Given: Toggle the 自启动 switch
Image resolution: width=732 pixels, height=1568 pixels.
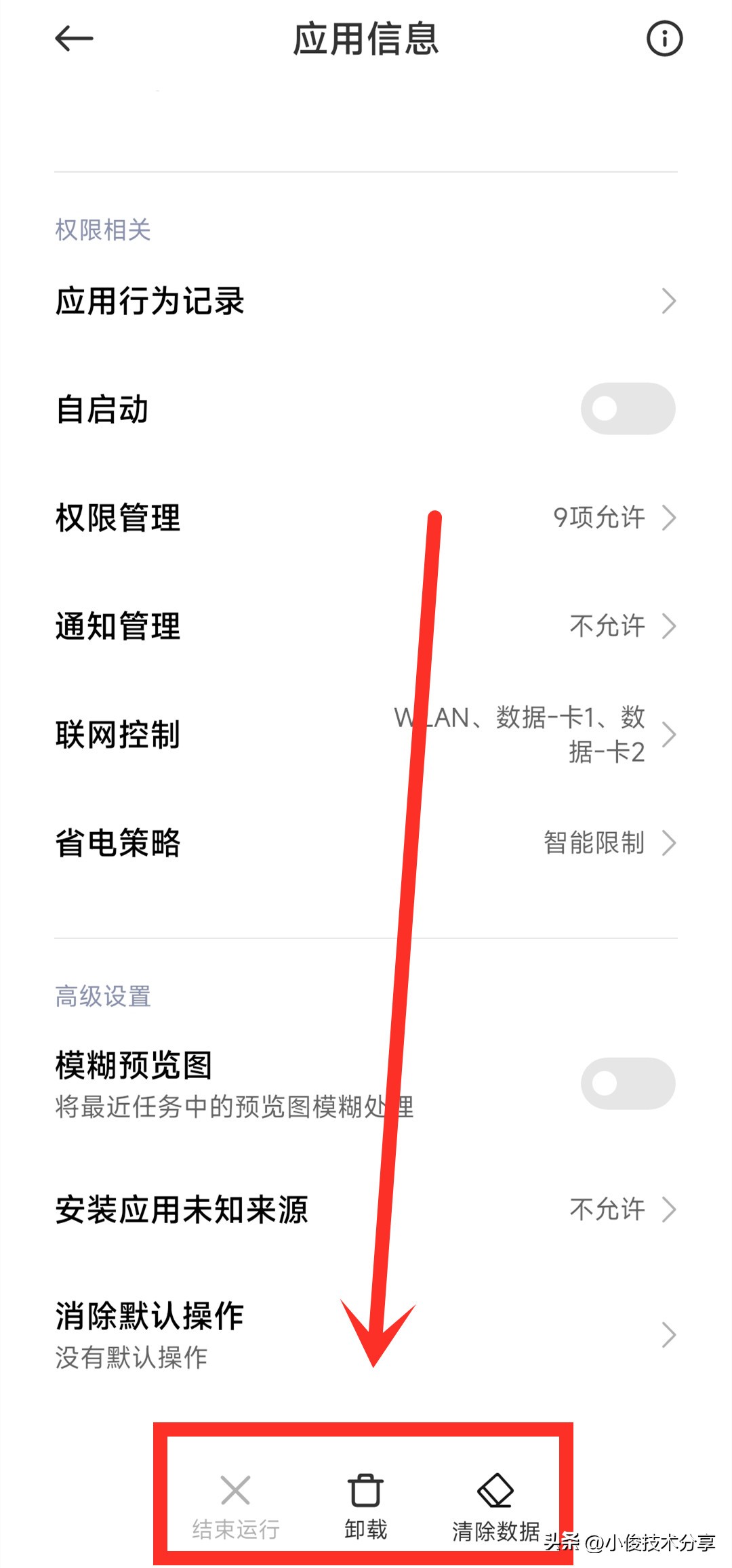Looking at the screenshot, I should (627, 409).
